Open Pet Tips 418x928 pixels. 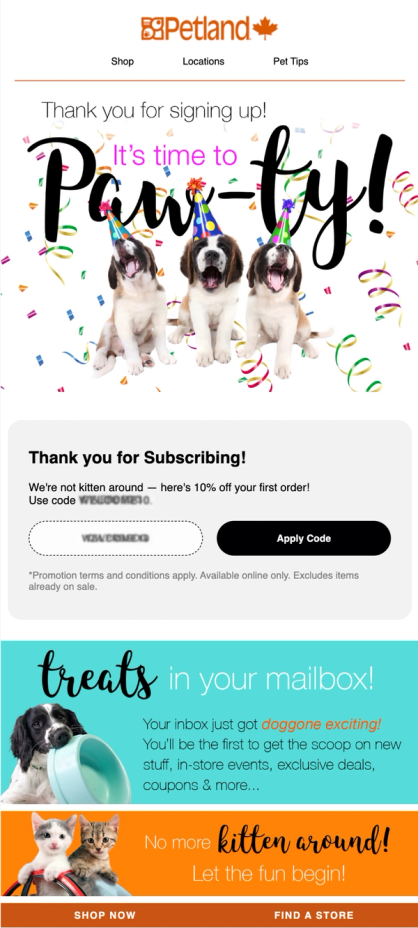click(x=290, y=61)
